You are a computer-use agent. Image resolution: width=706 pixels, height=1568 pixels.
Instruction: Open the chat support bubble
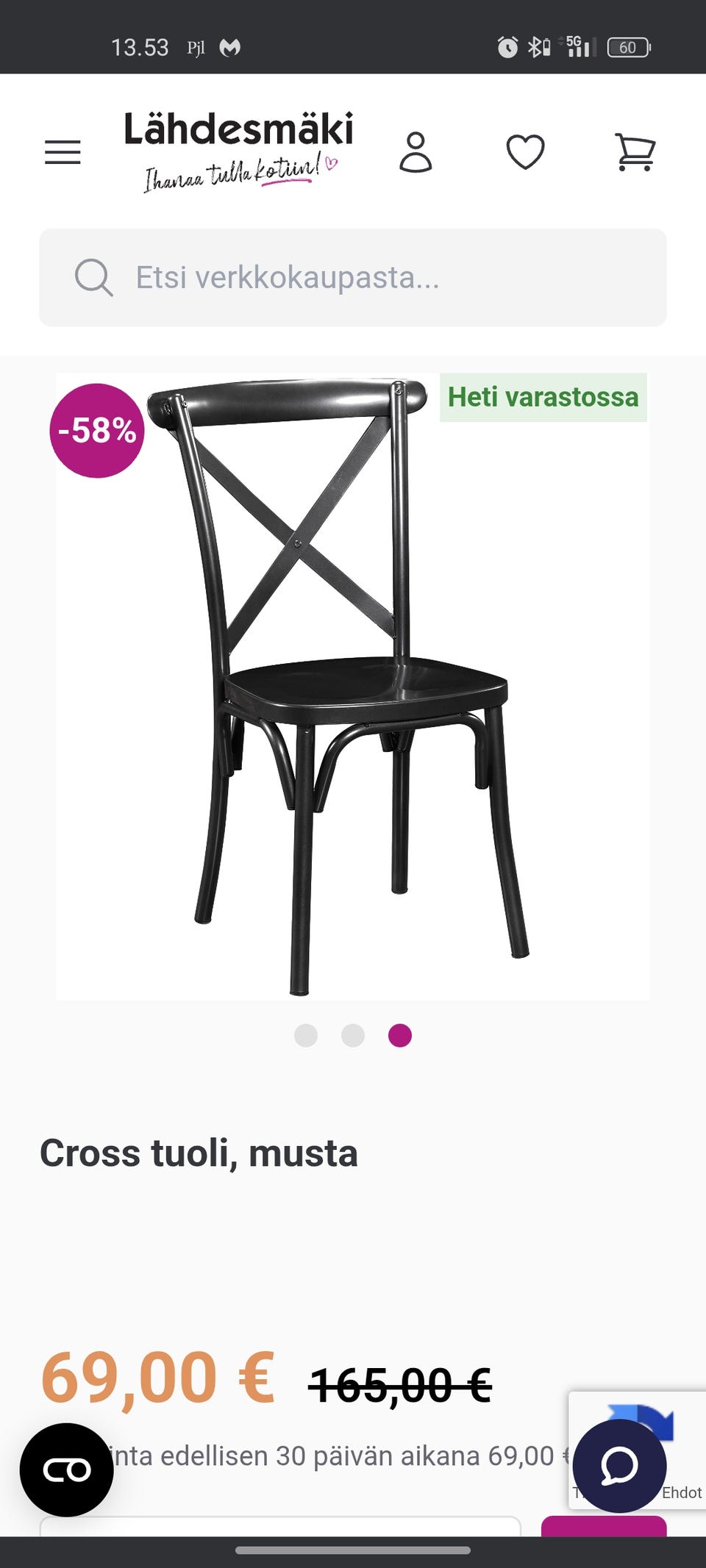click(619, 1466)
